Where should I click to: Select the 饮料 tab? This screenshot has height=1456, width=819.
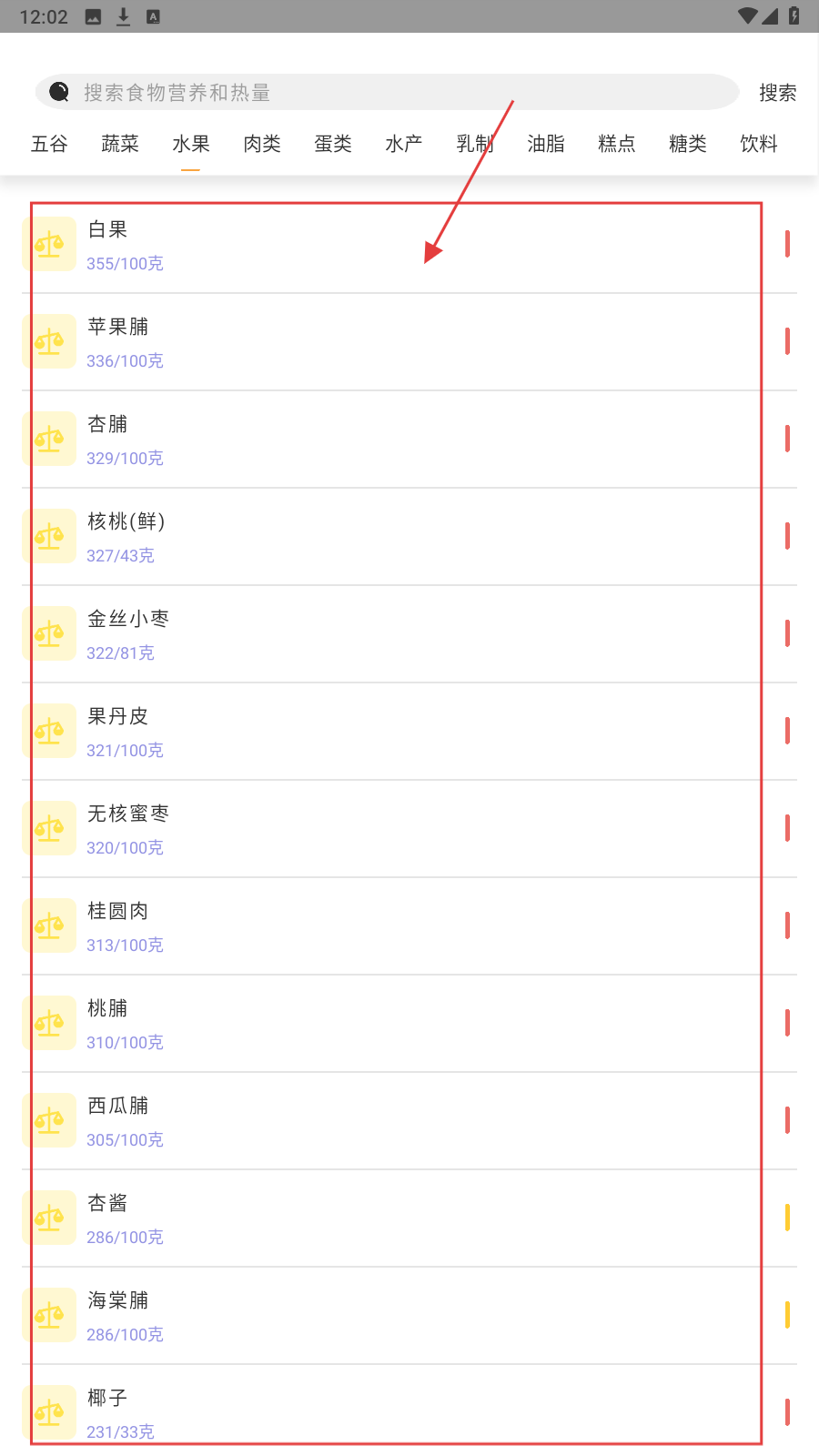759,144
